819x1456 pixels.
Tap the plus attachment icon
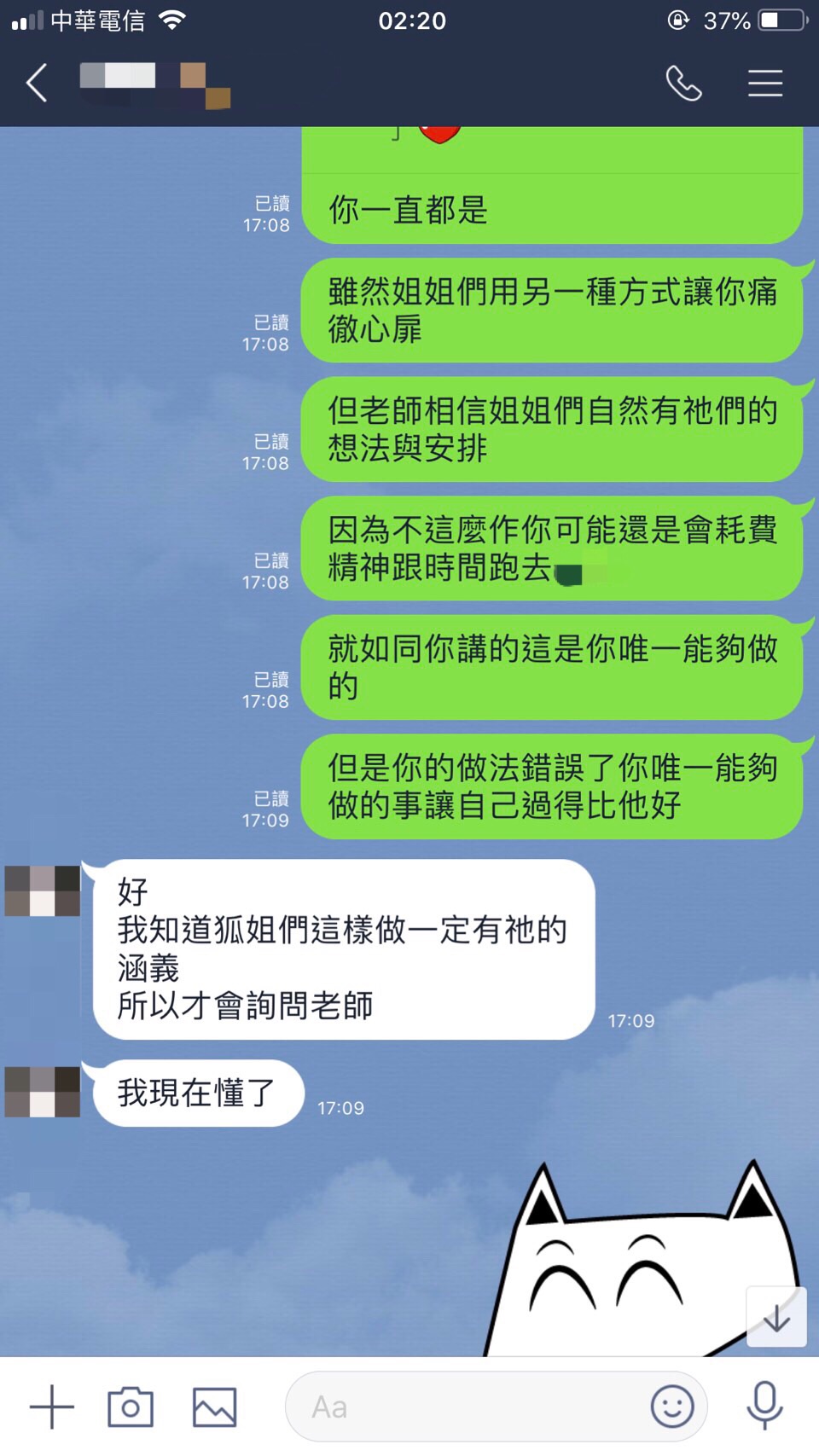(52, 1407)
